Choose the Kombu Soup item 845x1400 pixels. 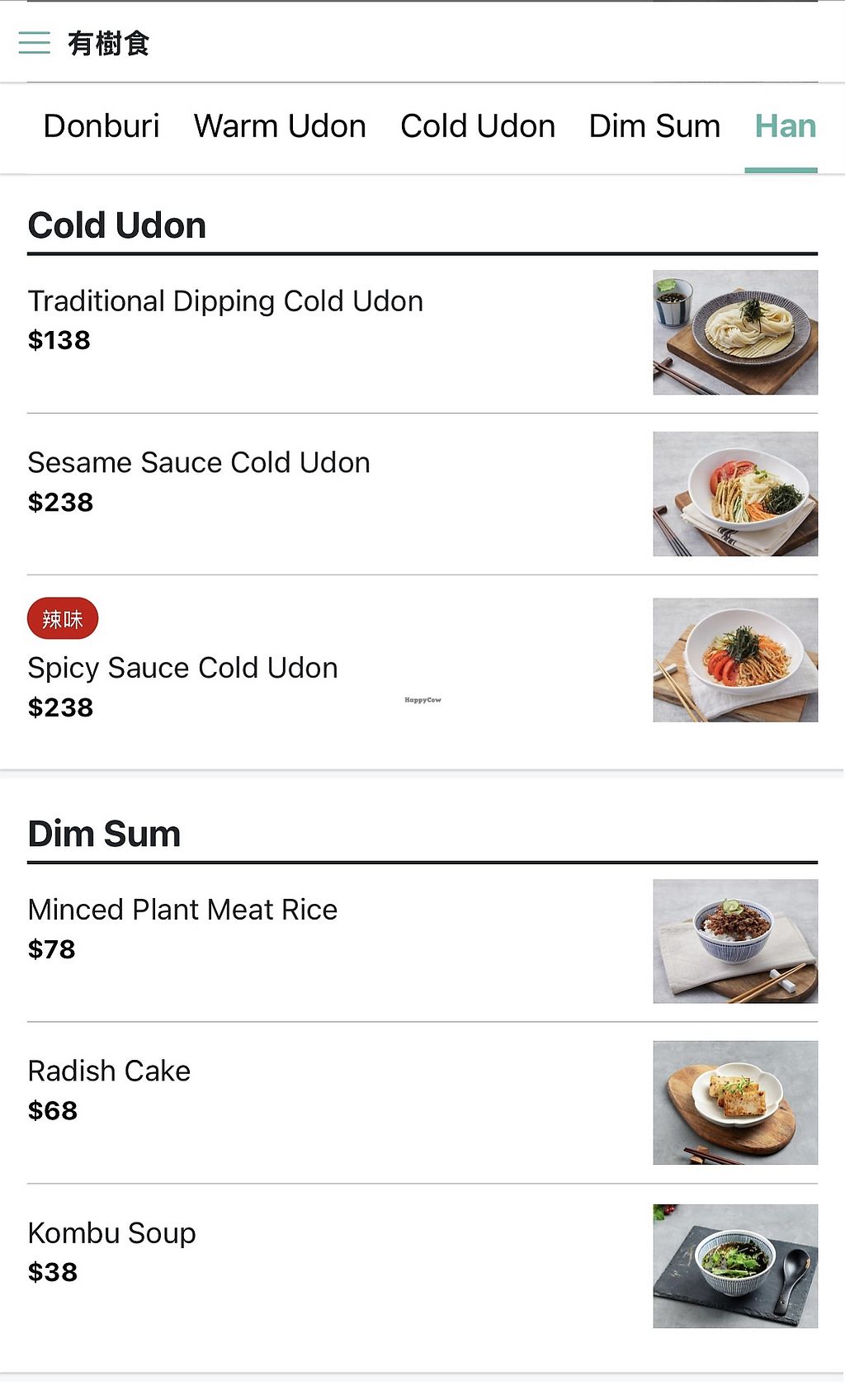point(422,1266)
